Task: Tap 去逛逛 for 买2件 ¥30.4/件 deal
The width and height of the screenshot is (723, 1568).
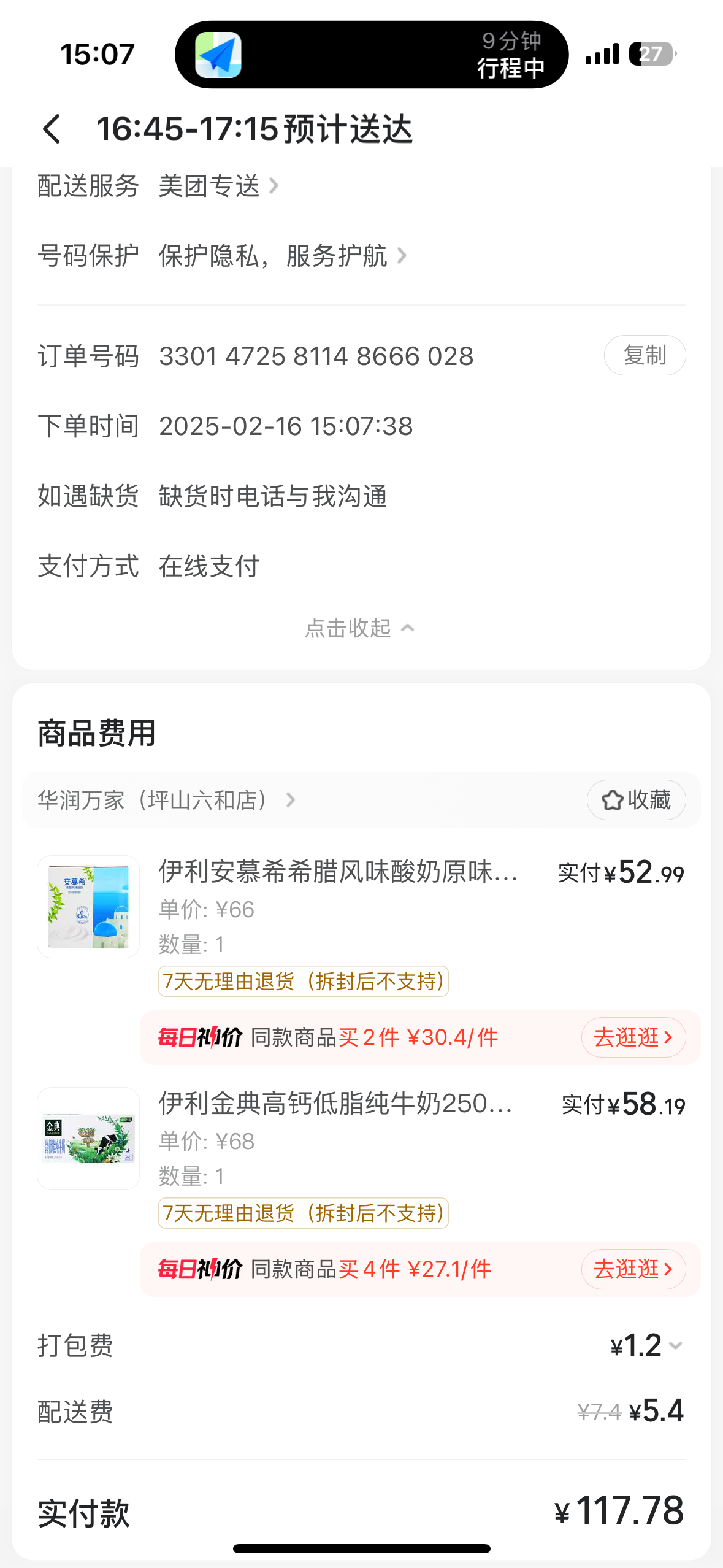Action: [633, 1037]
